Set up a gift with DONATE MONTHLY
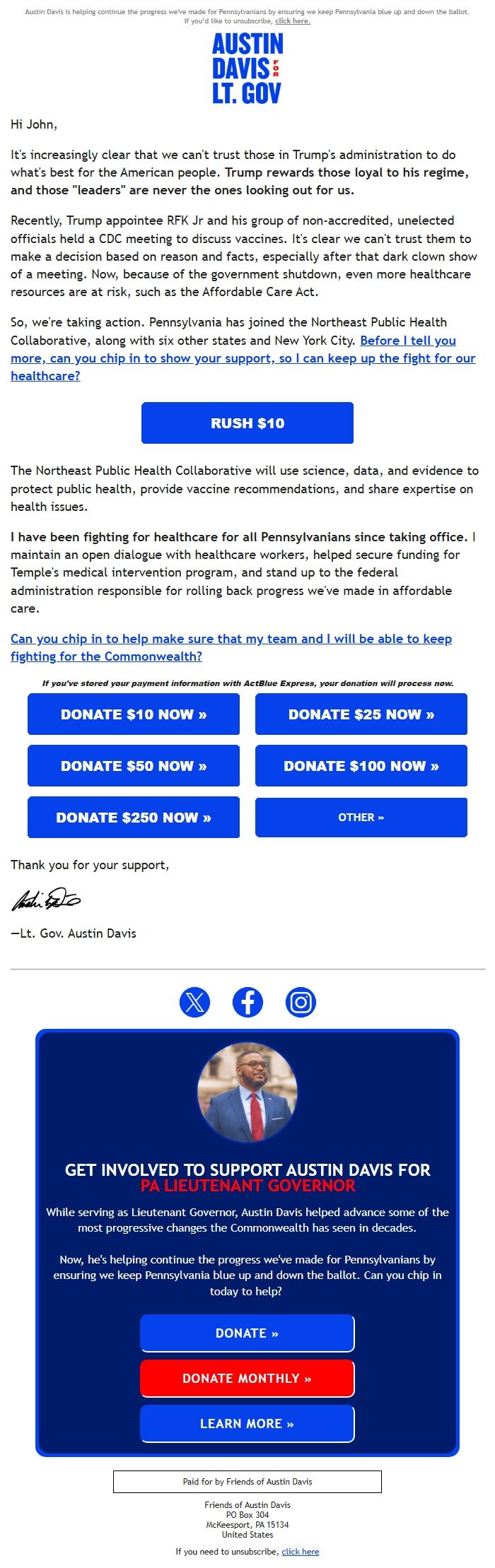The image size is (495, 1568). [248, 1379]
